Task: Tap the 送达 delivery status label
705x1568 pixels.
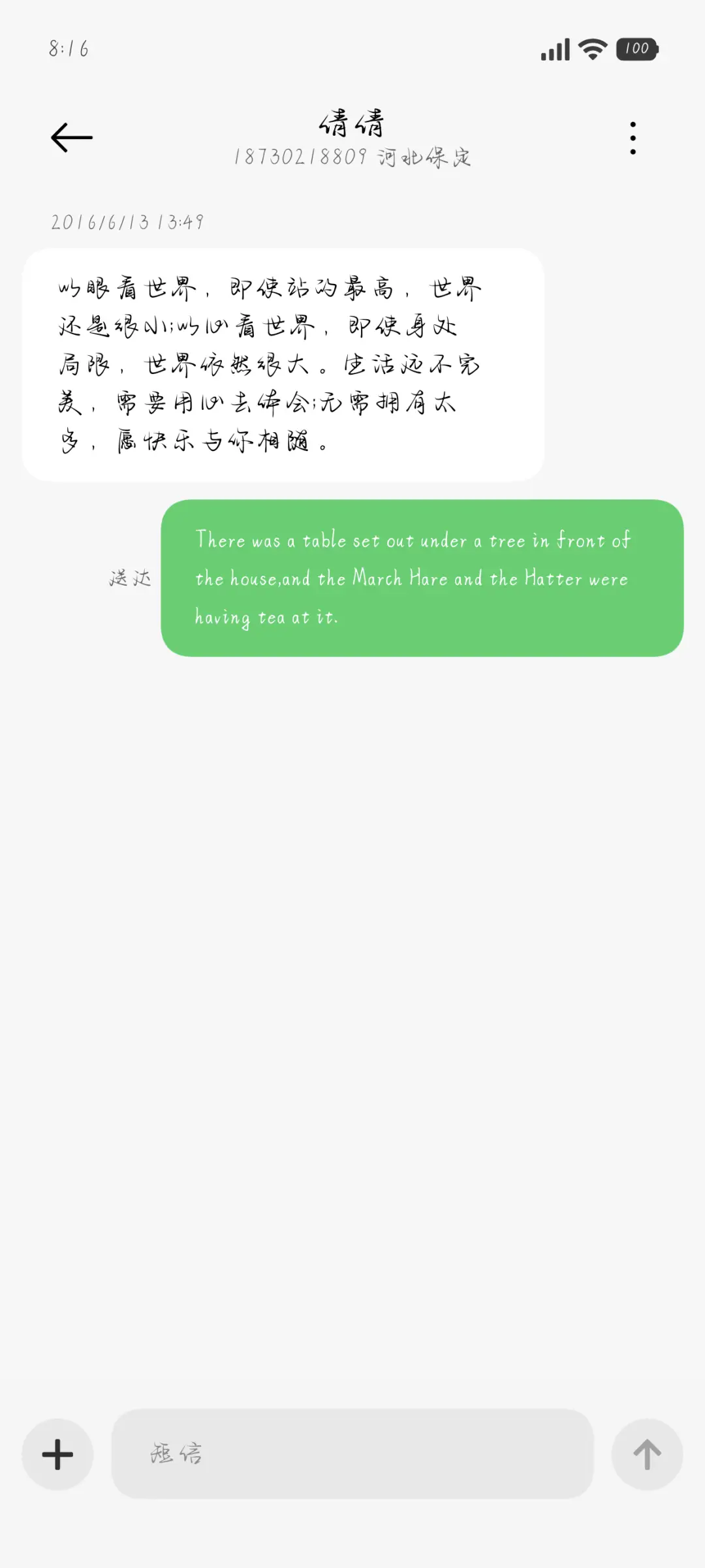Action: pyautogui.click(x=131, y=577)
